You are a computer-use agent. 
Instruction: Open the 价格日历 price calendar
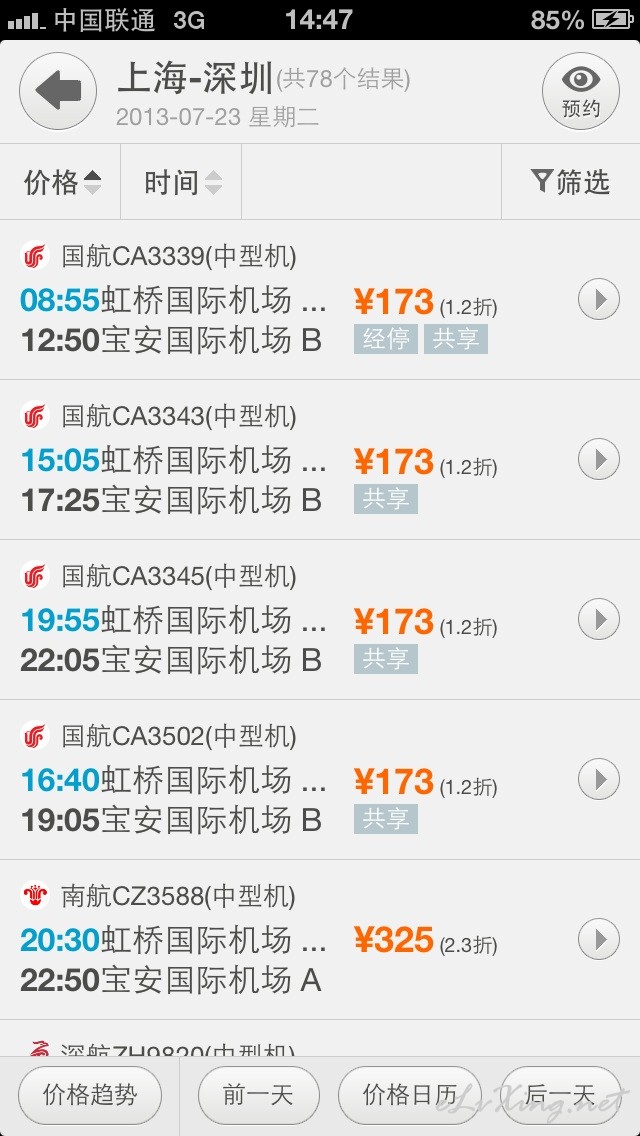410,1095
